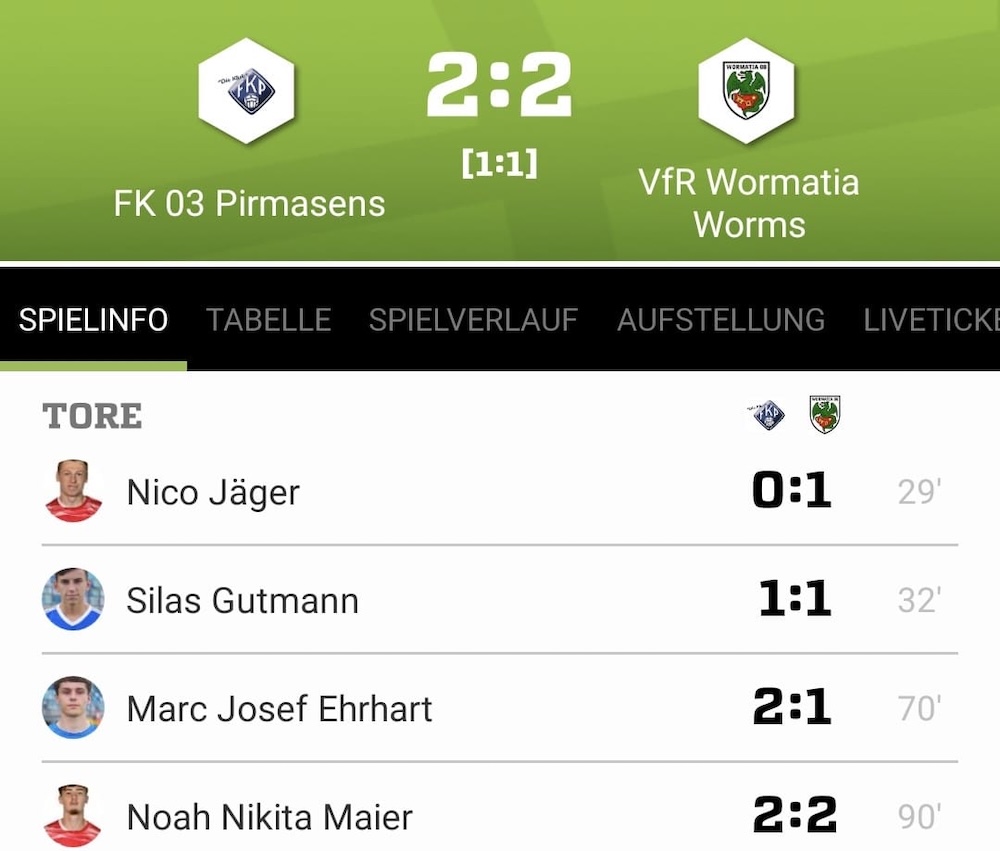
Task: Open VfR Wormatia Worms team page
Action: tap(747, 92)
